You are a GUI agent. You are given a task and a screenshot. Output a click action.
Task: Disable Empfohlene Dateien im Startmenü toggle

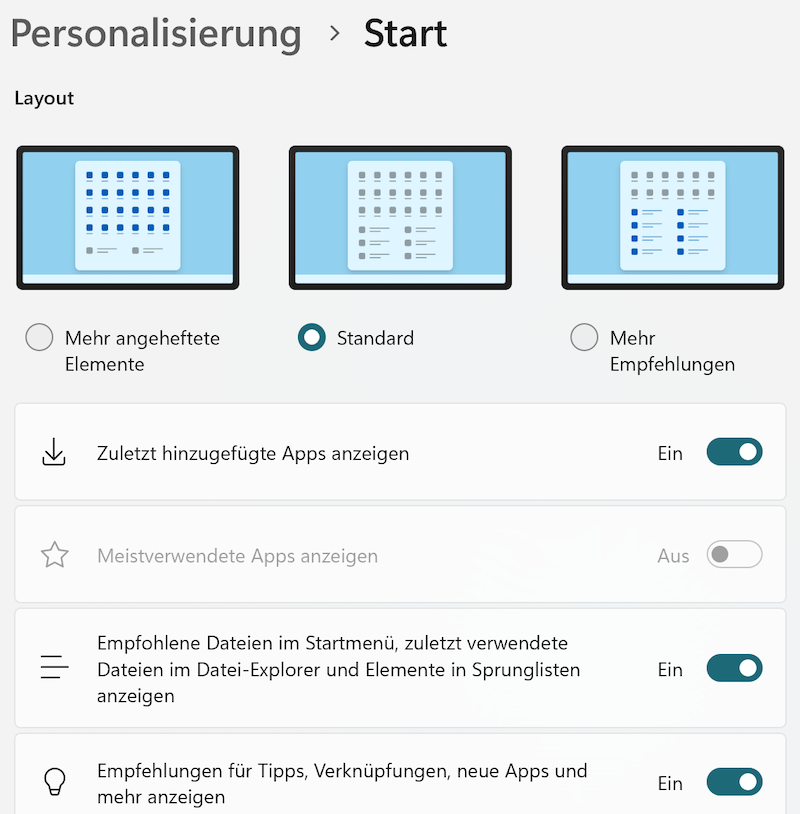(x=734, y=668)
